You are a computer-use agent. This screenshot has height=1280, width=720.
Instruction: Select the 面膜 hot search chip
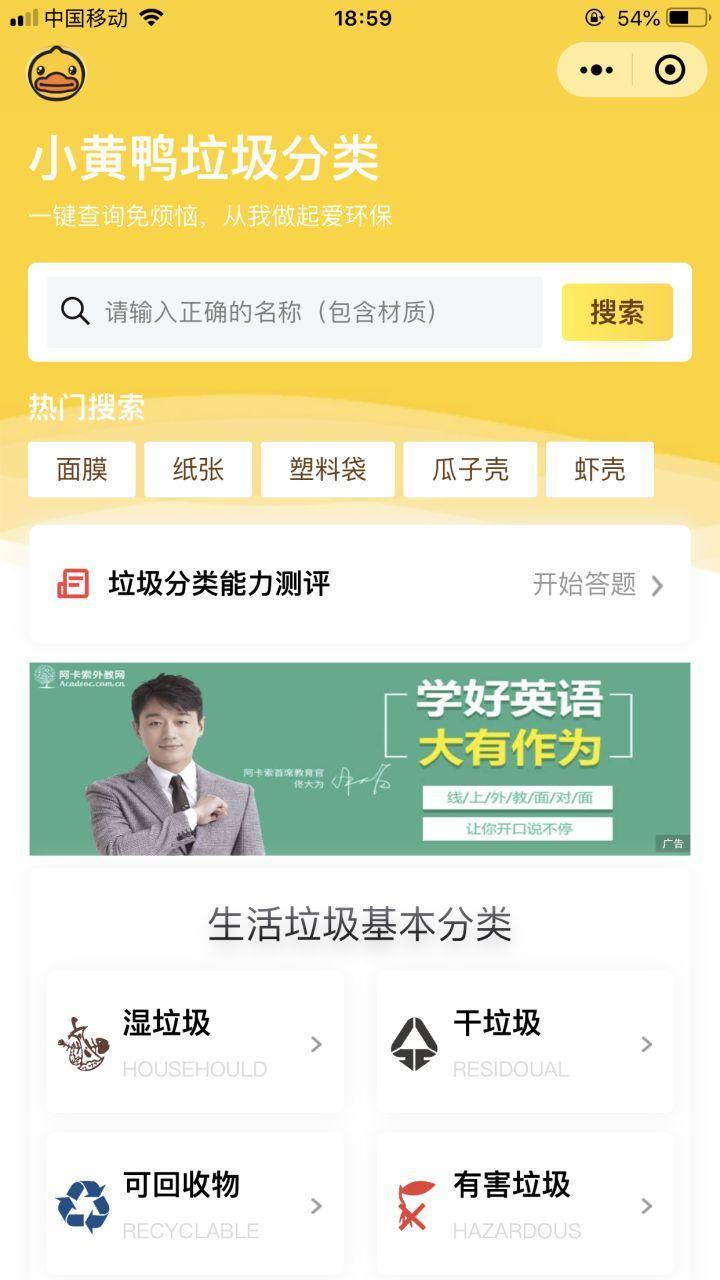(x=82, y=469)
